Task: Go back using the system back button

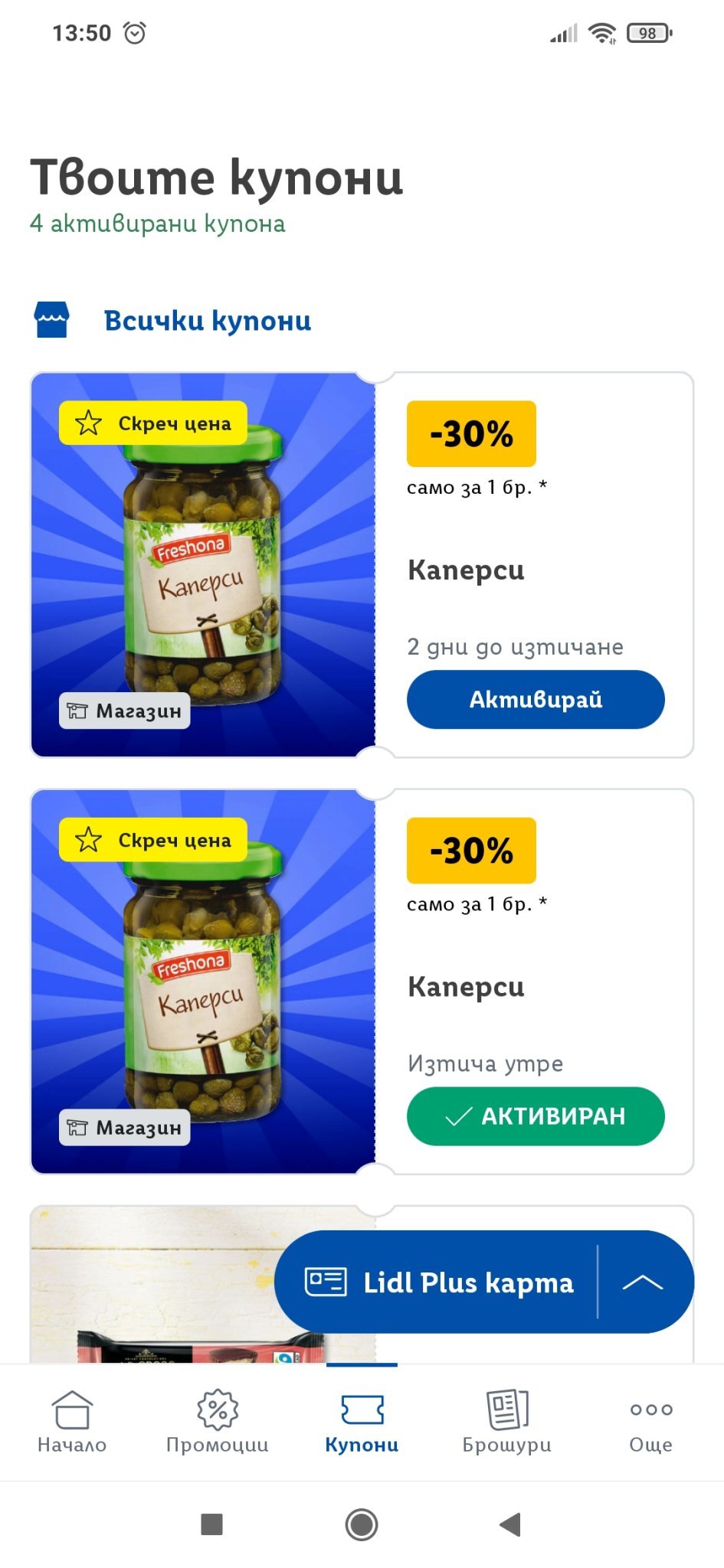Action: (x=510, y=1524)
